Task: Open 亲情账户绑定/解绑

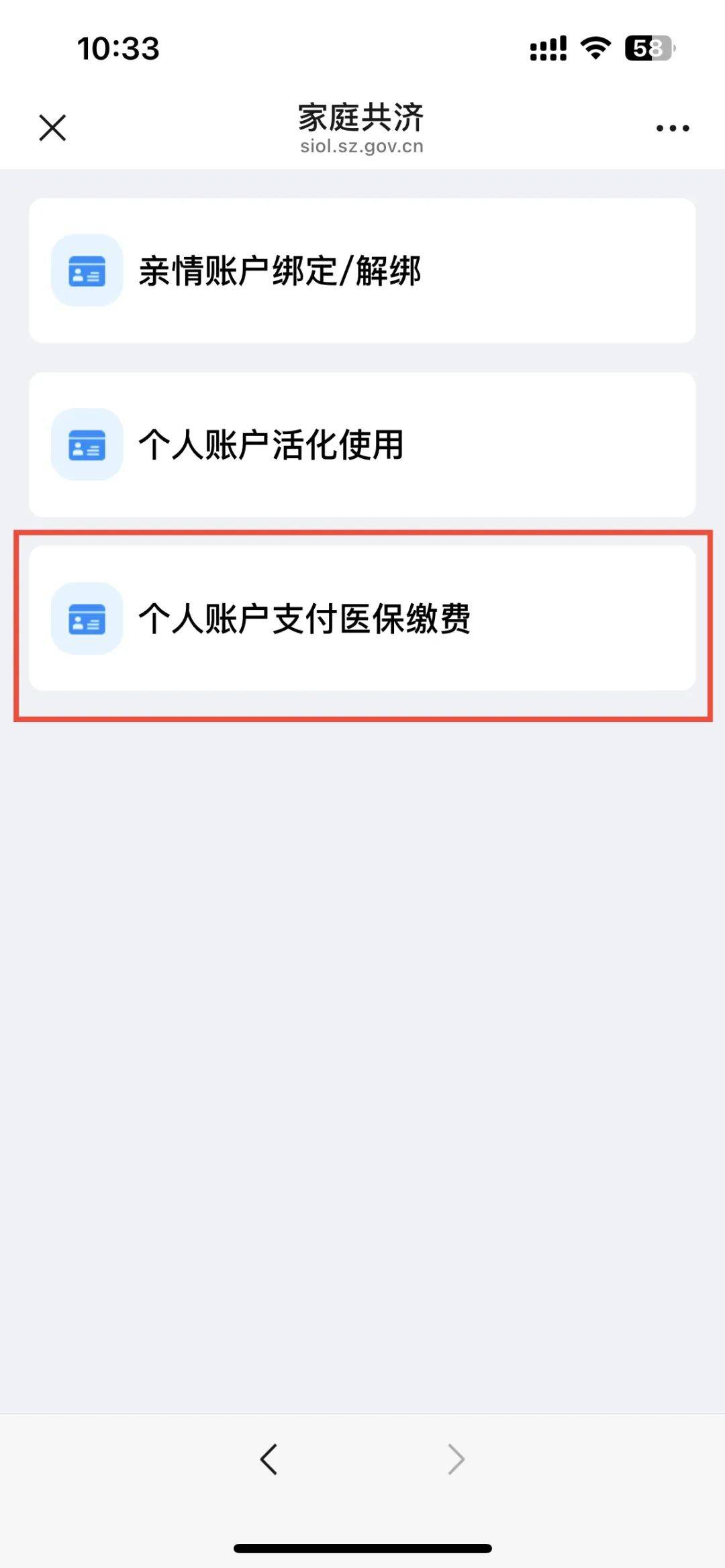Action: pyautogui.click(x=362, y=270)
